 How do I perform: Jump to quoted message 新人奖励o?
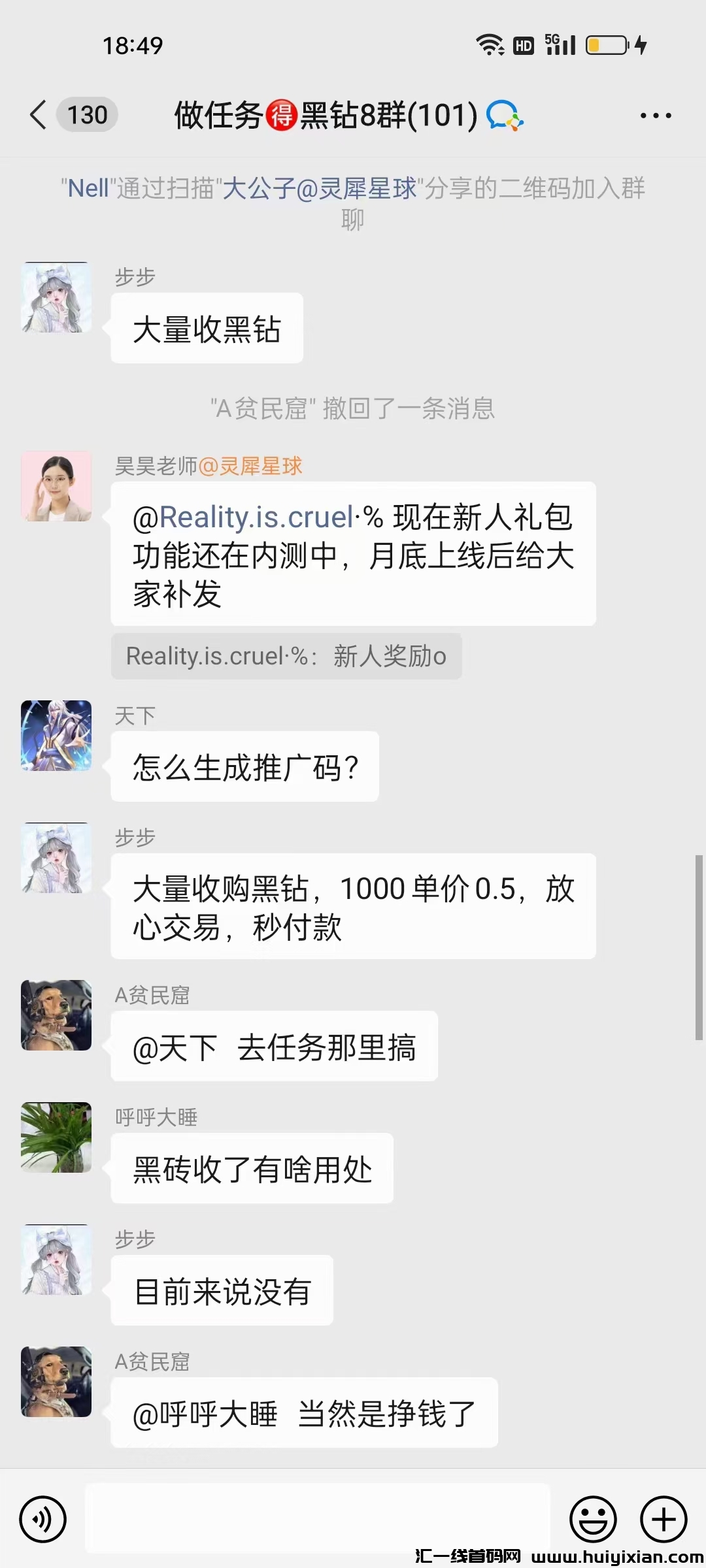click(286, 656)
